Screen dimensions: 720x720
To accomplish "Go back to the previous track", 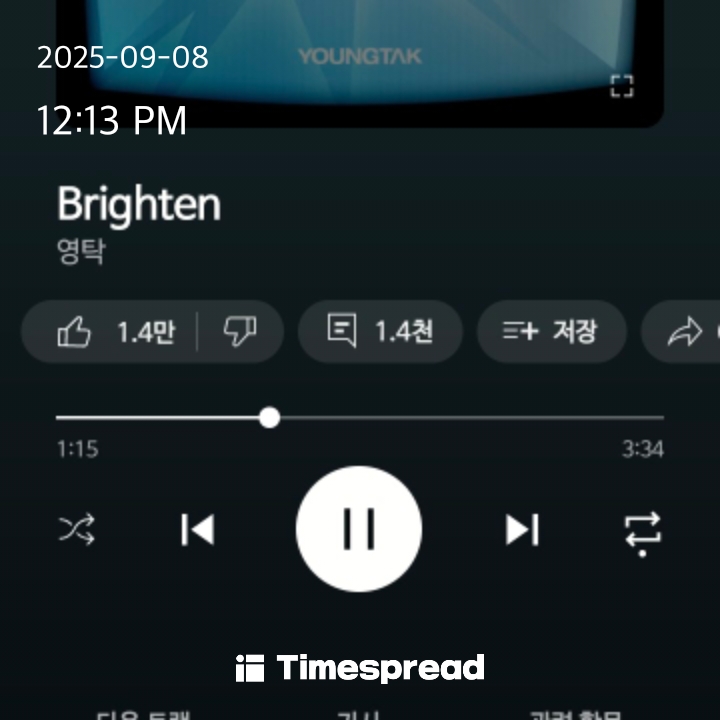I will tap(197, 529).
